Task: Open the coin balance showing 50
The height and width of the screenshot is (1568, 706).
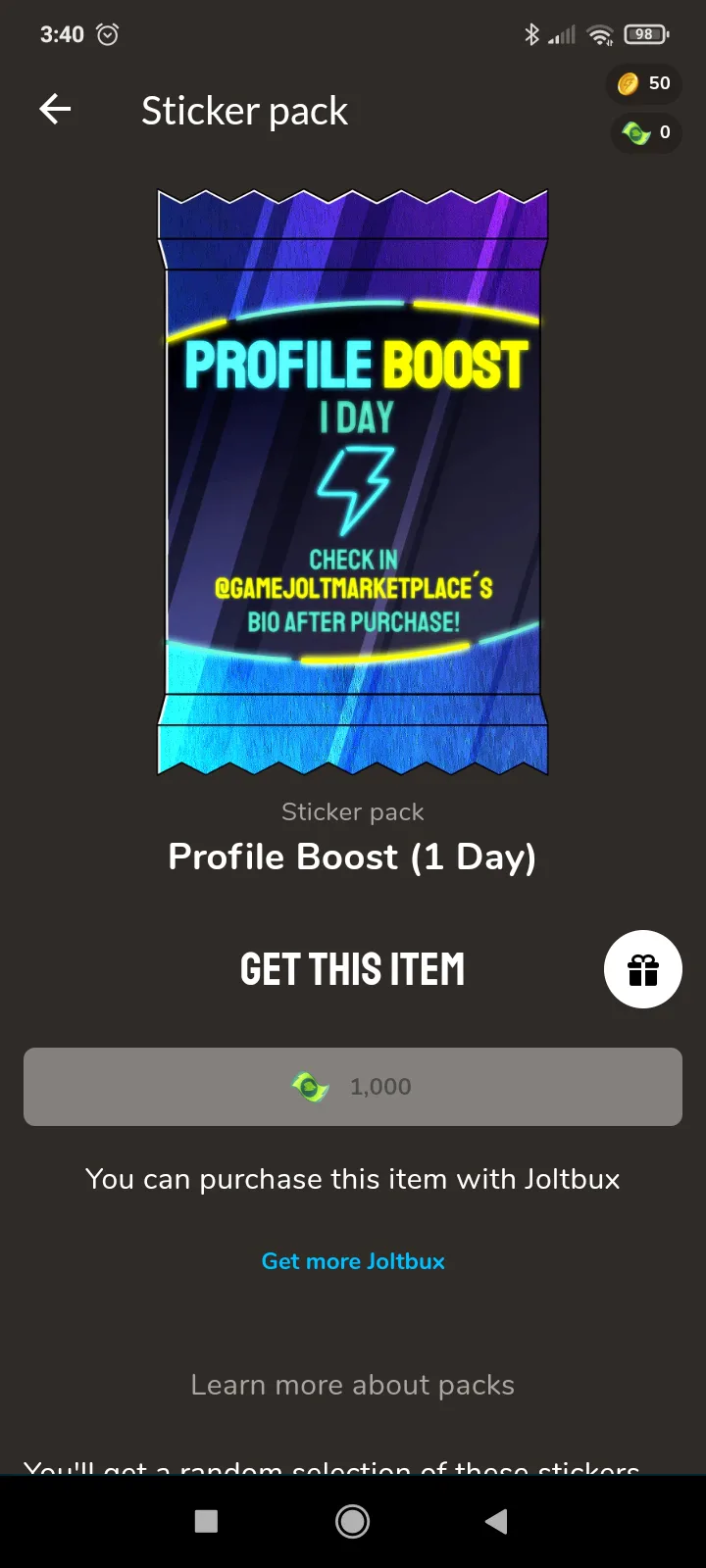Action: click(x=644, y=83)
